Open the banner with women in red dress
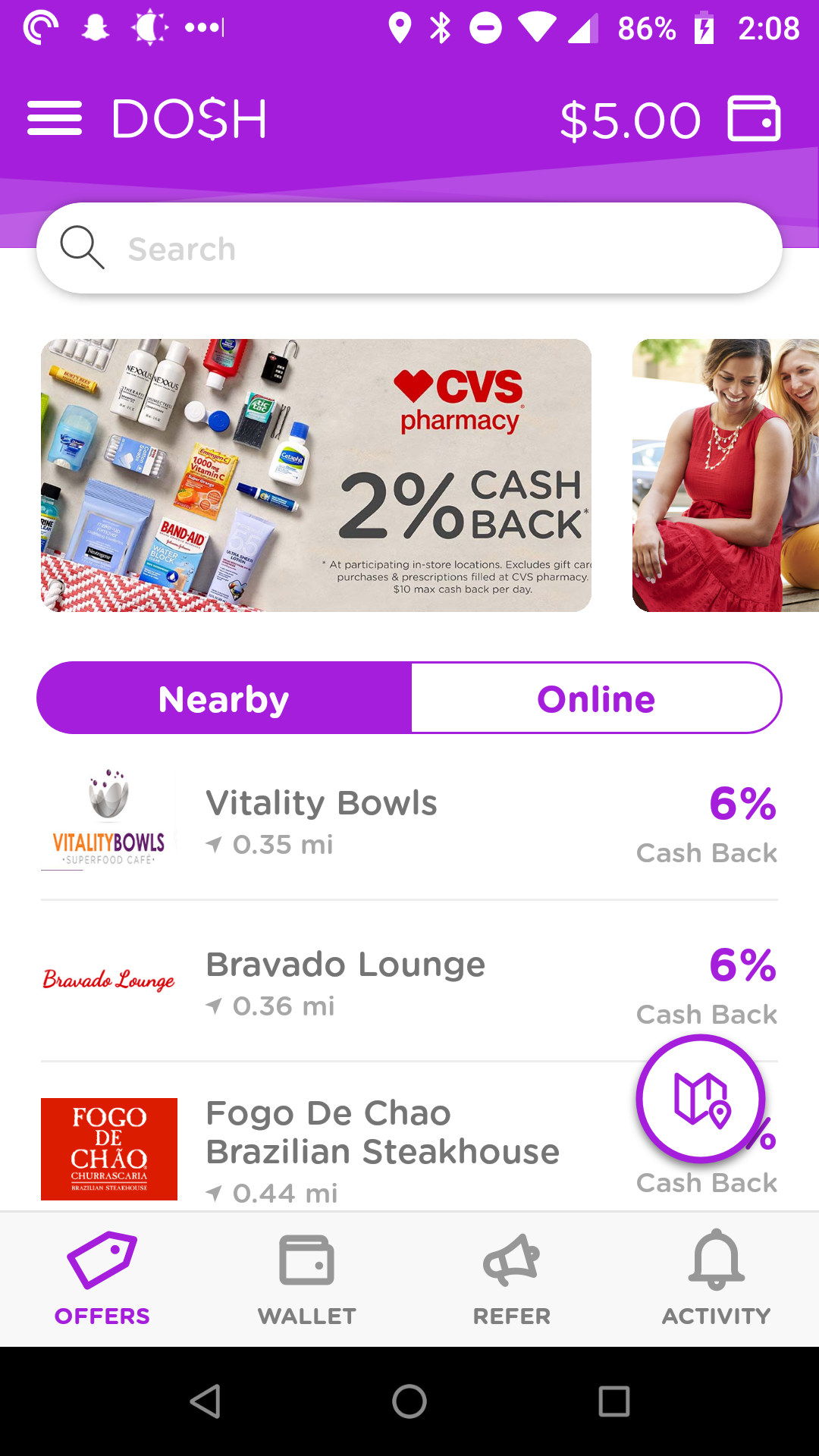The image size is (819, 1456). [725, 475]
